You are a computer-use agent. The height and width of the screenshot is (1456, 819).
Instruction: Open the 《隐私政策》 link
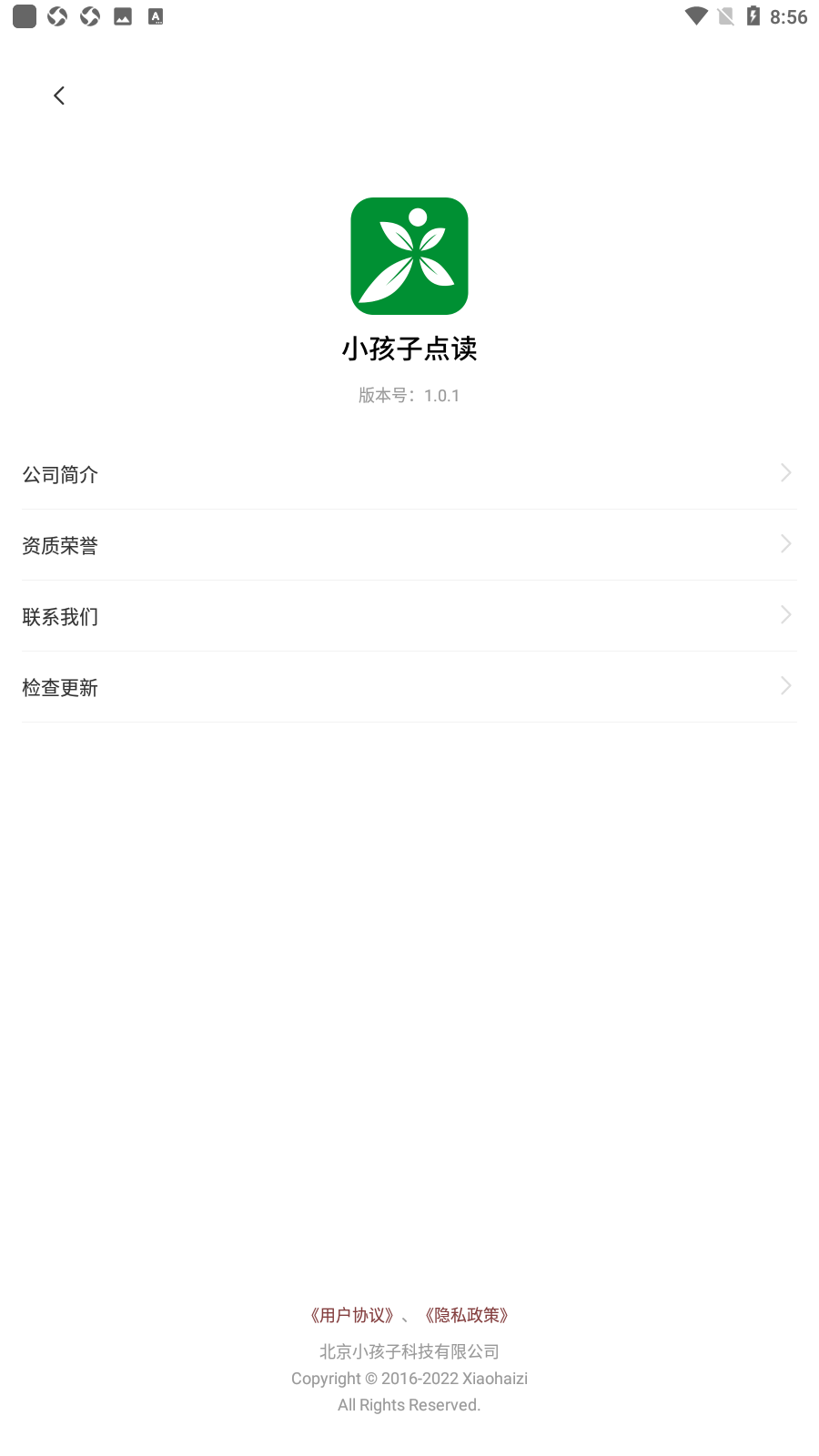point(467,1315)
